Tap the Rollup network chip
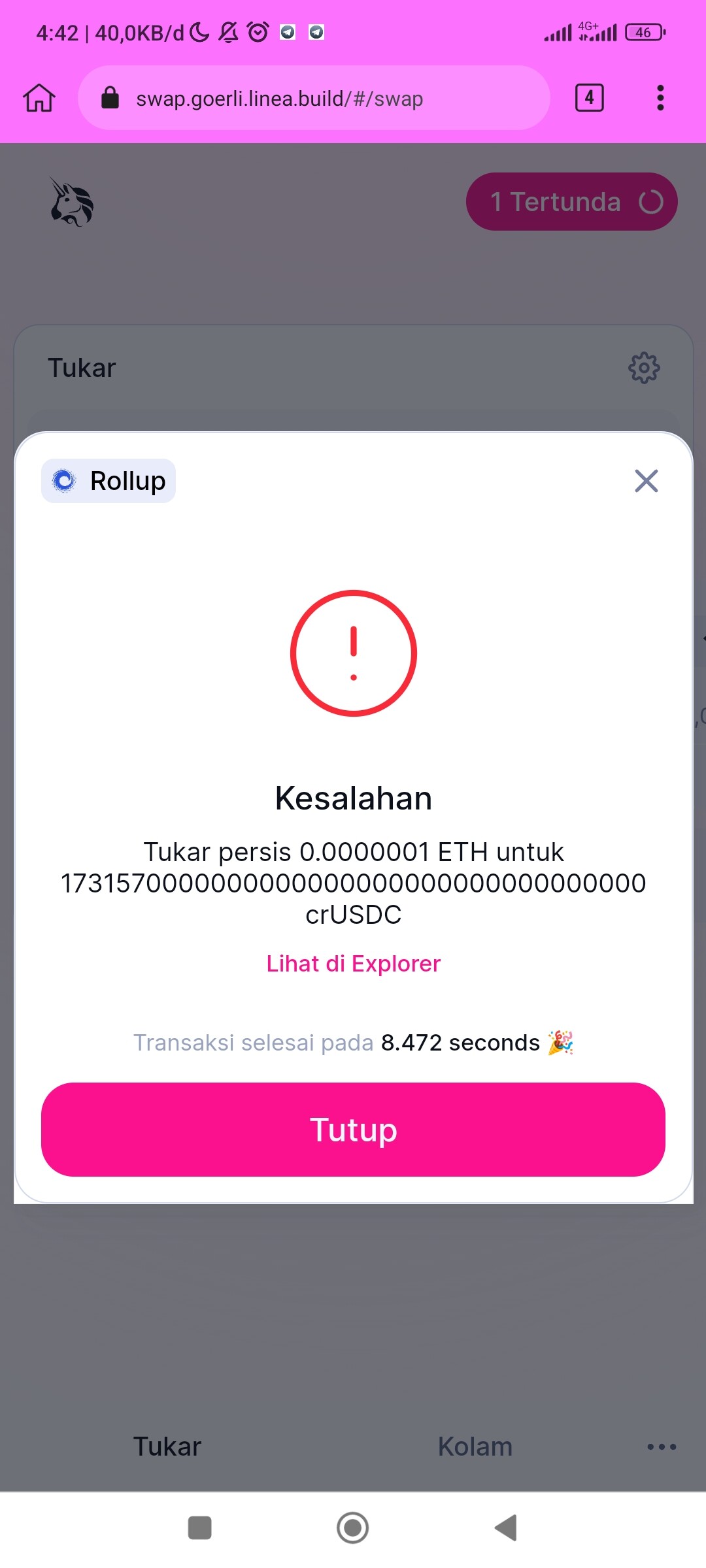The height and width of the screenshot is (1568, 706). pyautogui.click(x=109, y=481)
